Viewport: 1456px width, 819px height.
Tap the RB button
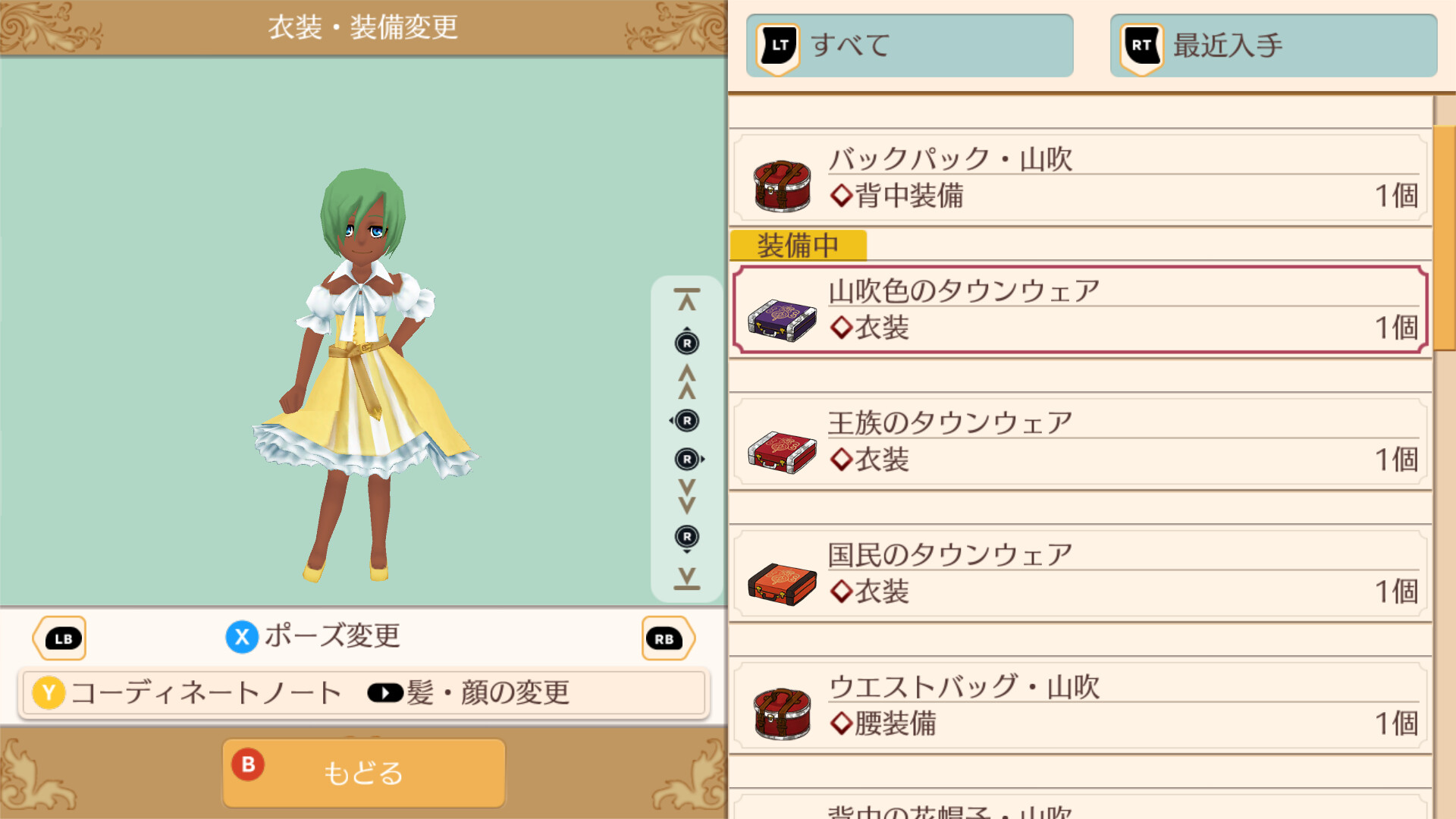point(667,639)
